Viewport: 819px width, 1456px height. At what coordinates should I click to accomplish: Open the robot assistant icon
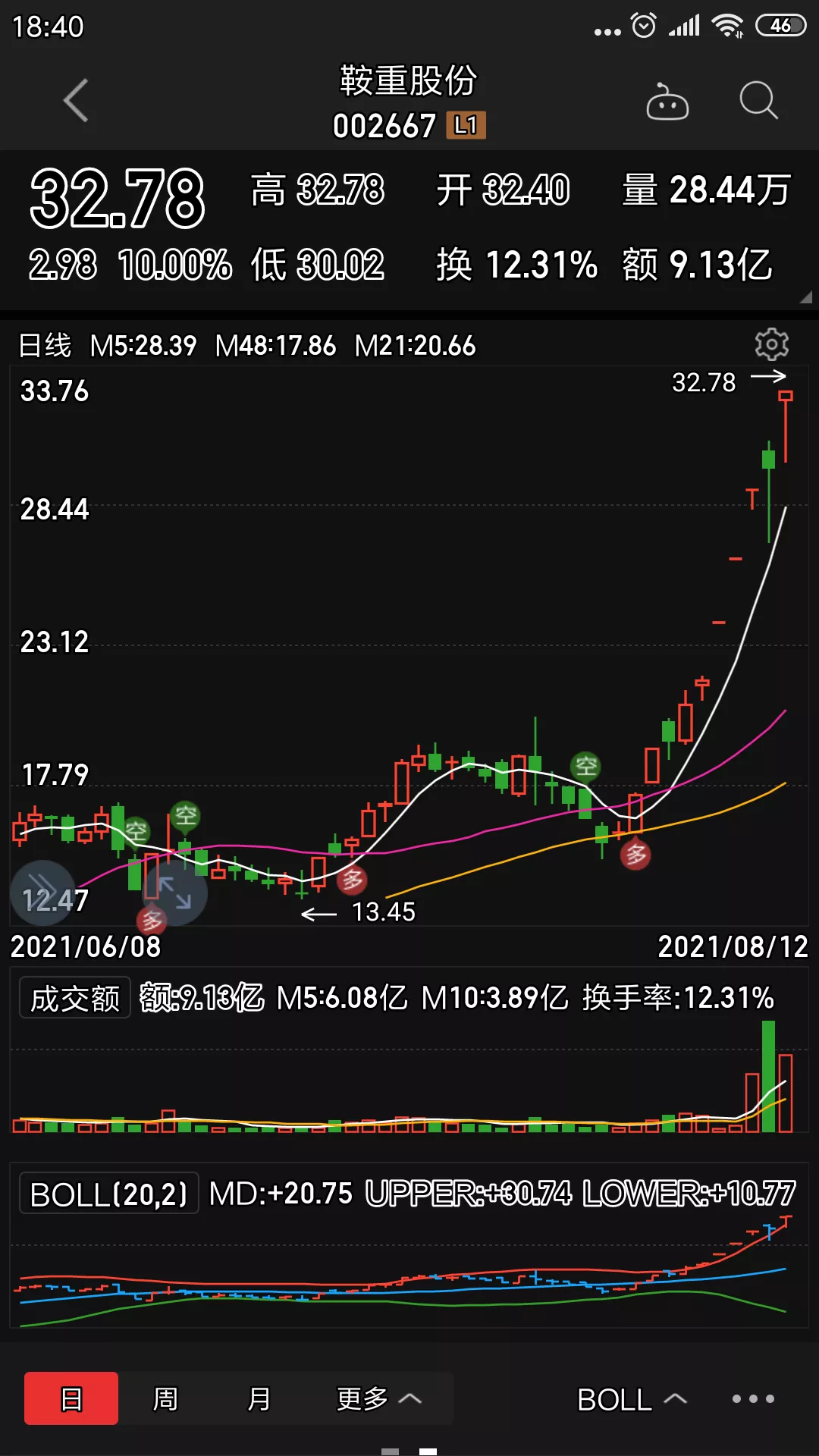coord(667,101)
